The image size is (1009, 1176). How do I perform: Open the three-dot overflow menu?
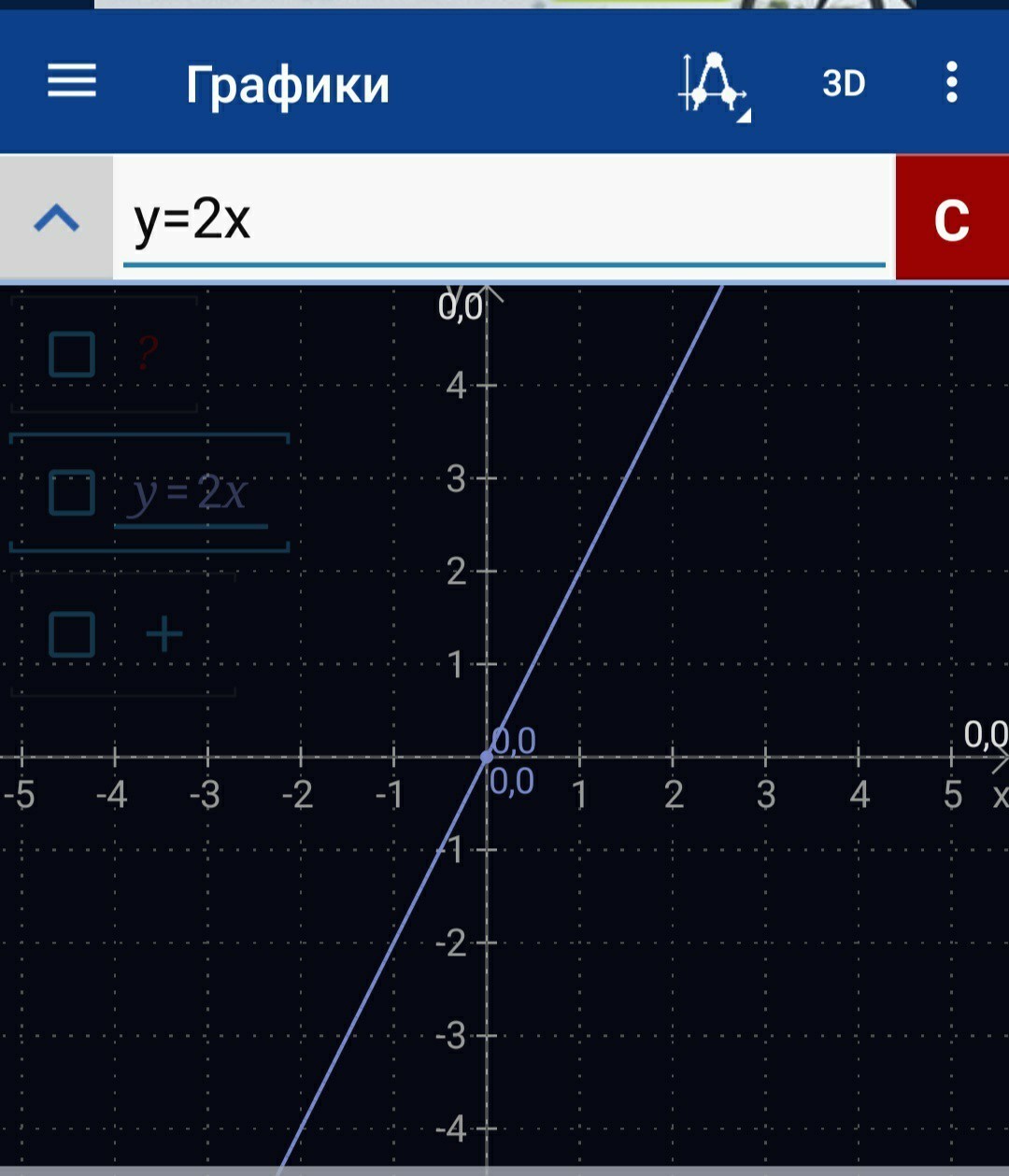(951, 83)
